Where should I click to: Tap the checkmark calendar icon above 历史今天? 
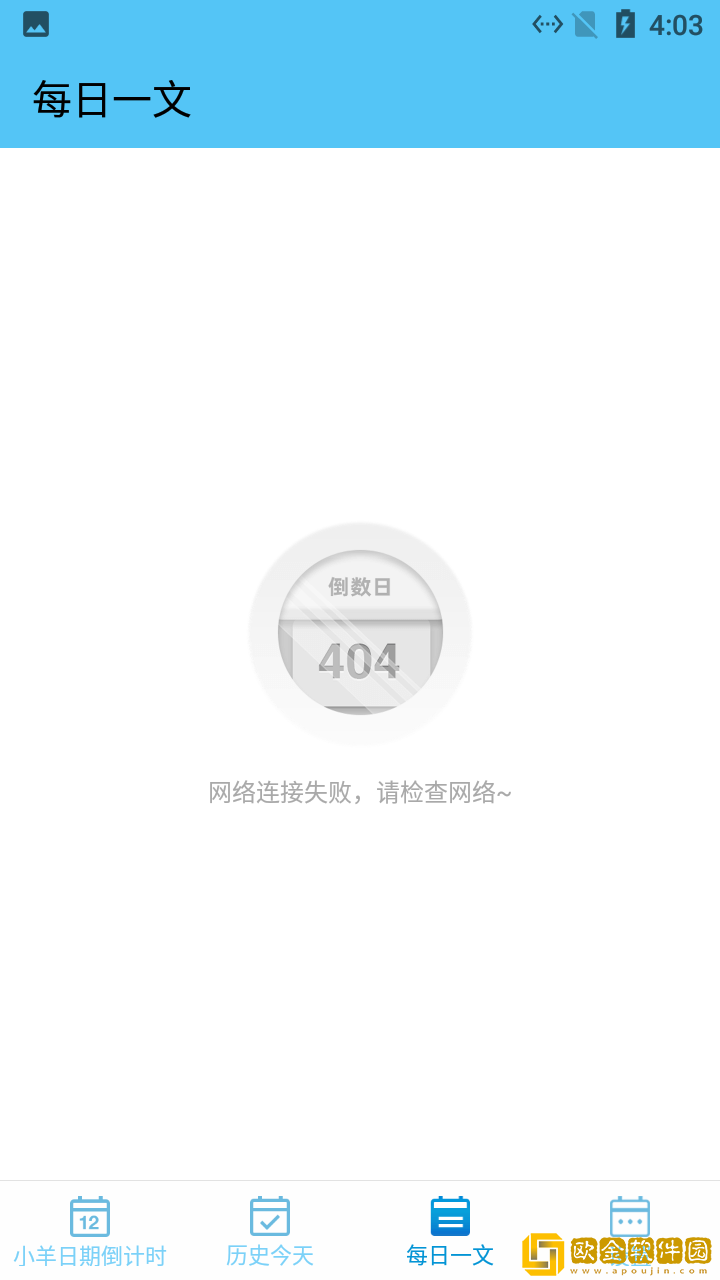coord(269,1216)
